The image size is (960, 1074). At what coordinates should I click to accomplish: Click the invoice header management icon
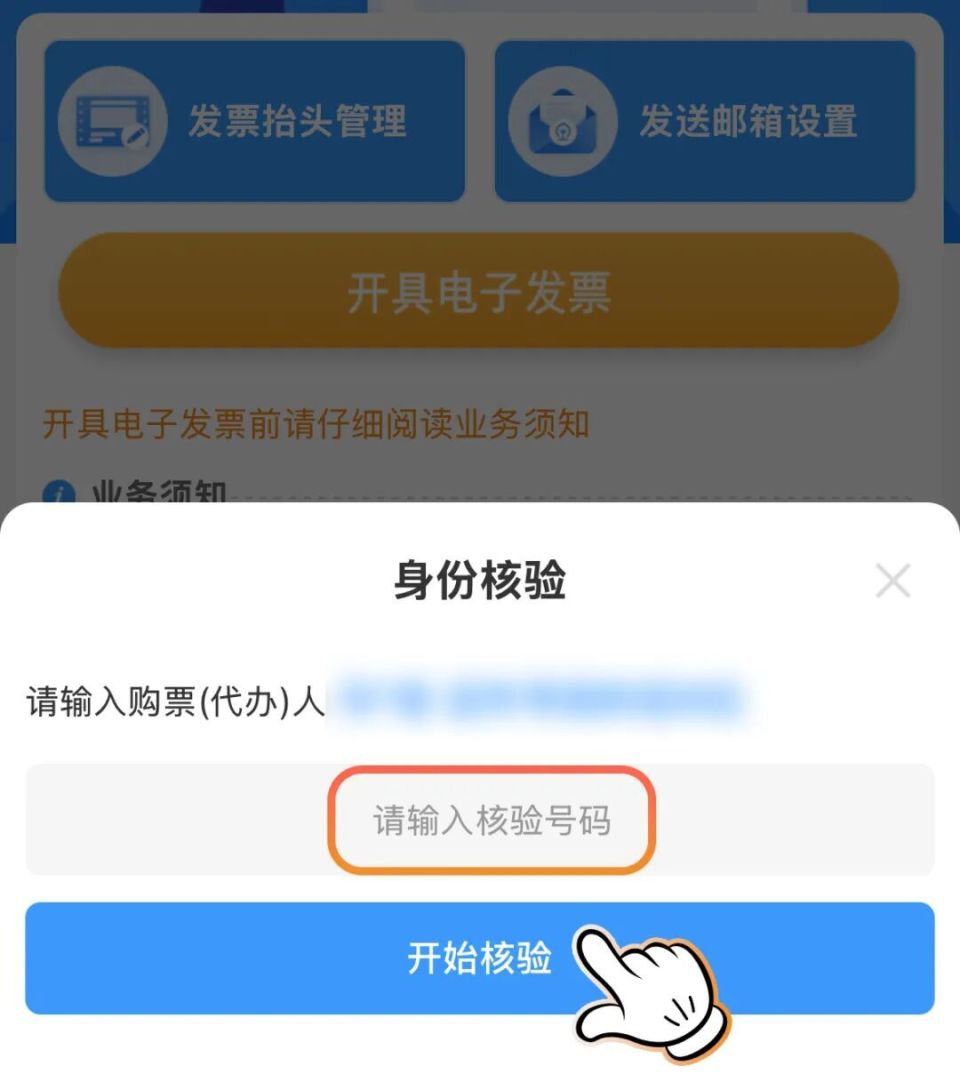tap(113, 120)
